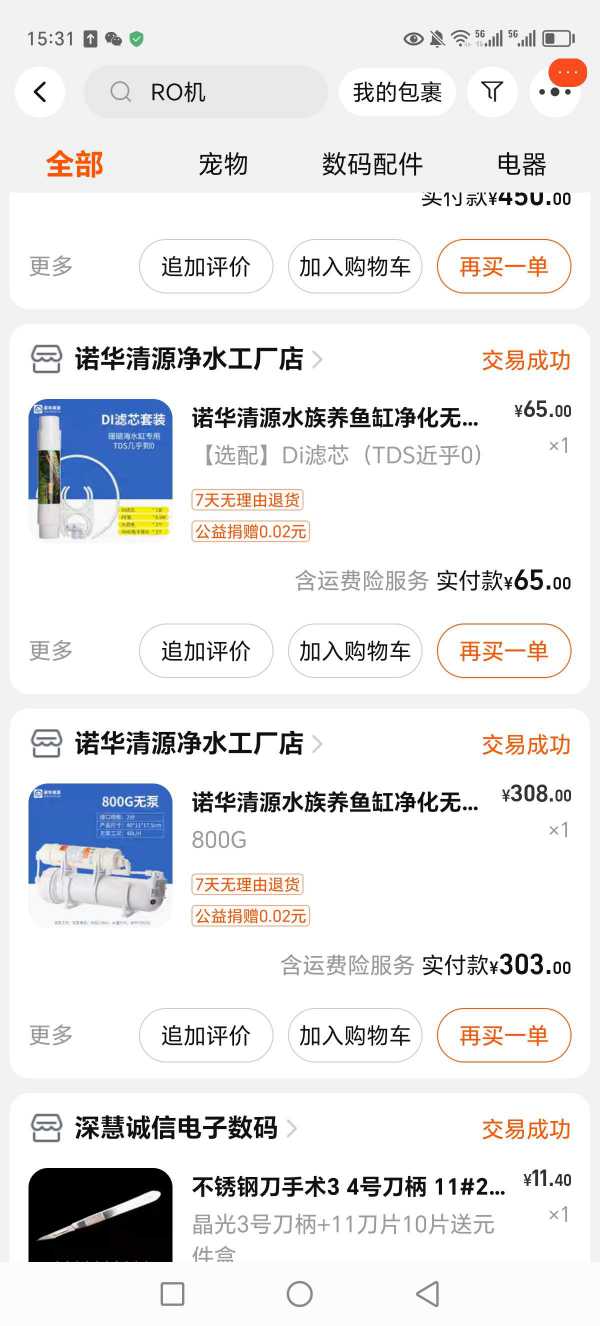Tap 再买一单 for the Di滤芯 order

pyautogui.click(x=504, y=651)
